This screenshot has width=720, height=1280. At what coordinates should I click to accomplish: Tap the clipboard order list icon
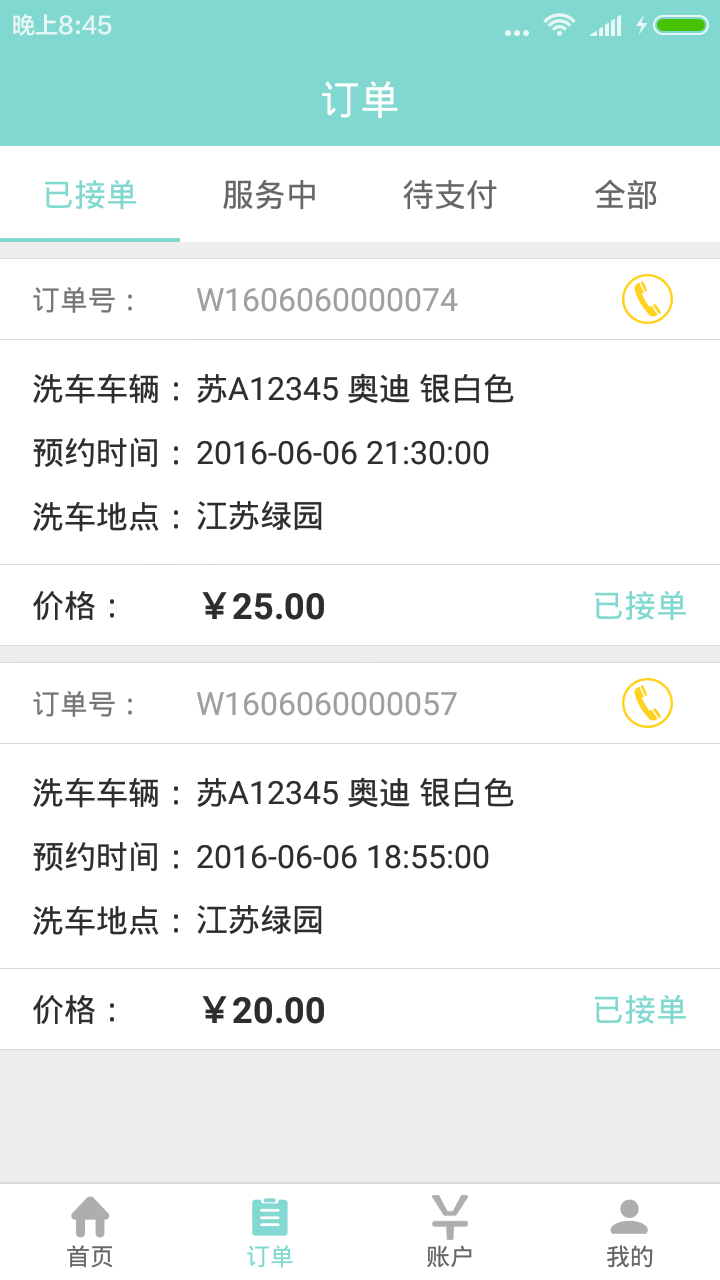(x=270, y=1213)
